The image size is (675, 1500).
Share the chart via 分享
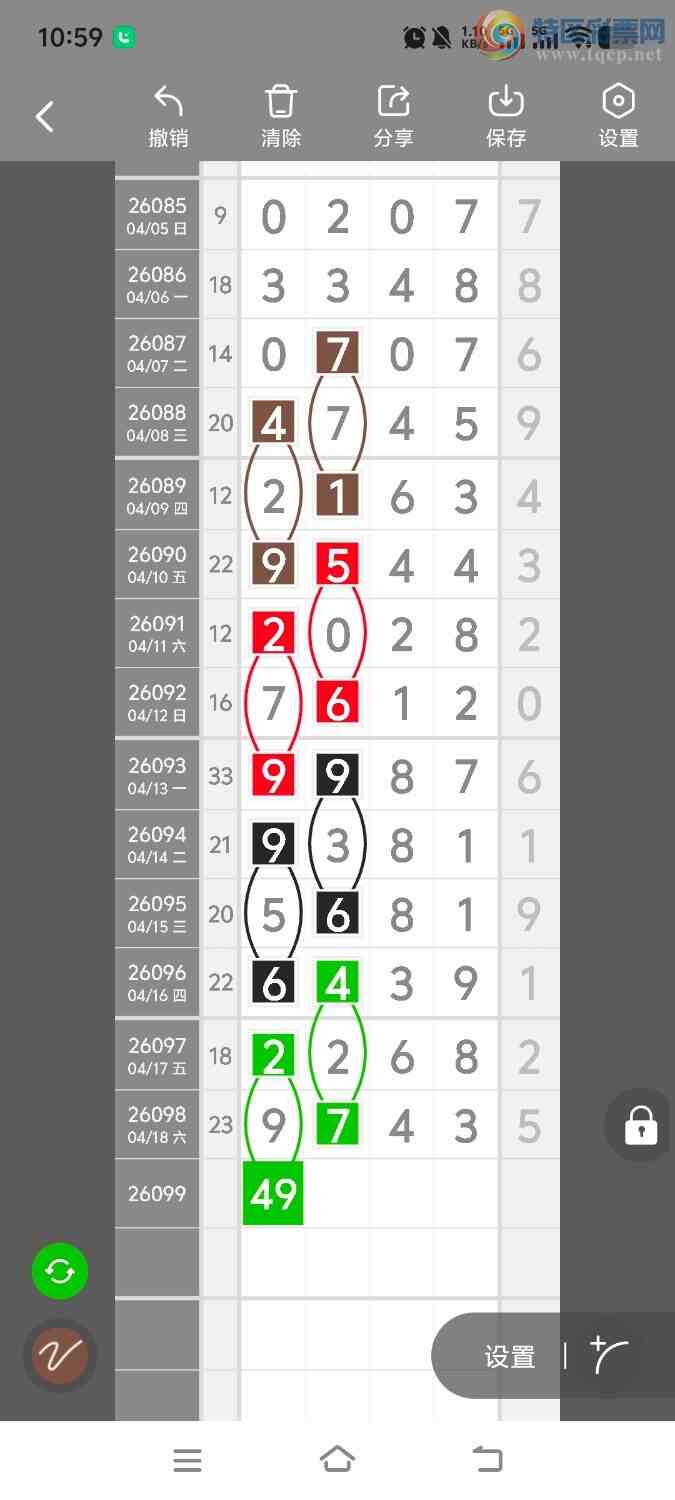click(x=393, y=116)
